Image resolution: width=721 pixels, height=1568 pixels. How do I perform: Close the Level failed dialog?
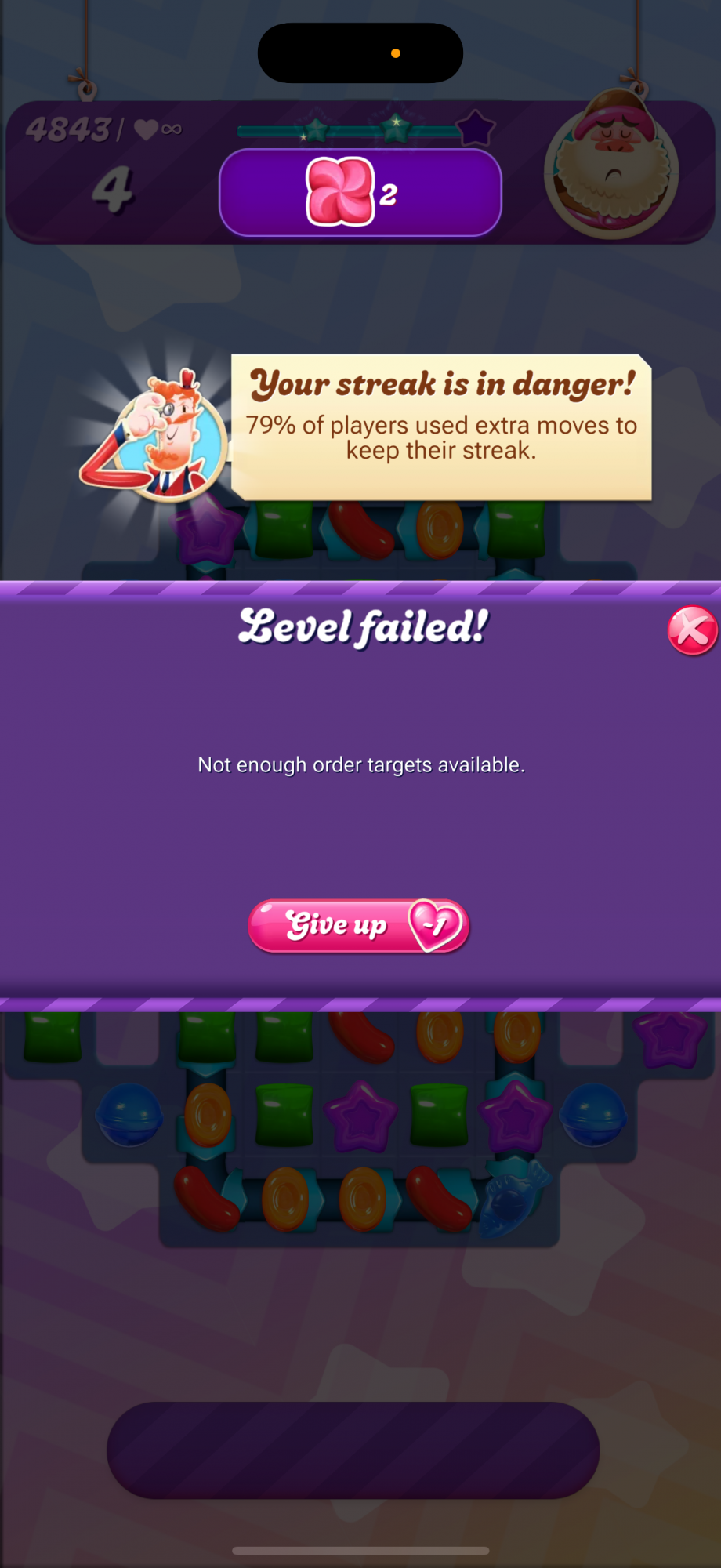point(692,630)
